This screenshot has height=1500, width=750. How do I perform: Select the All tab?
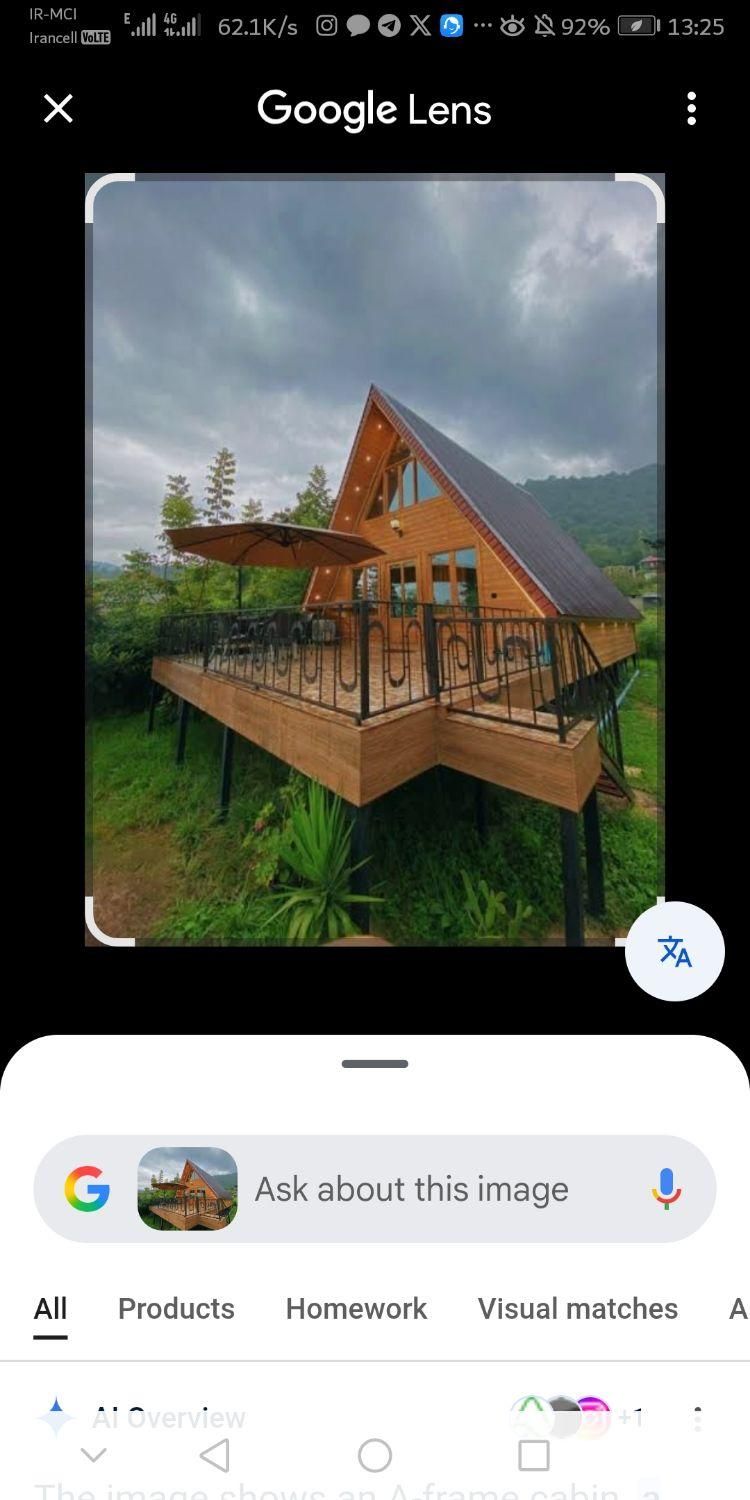[x=51, y=1309]
